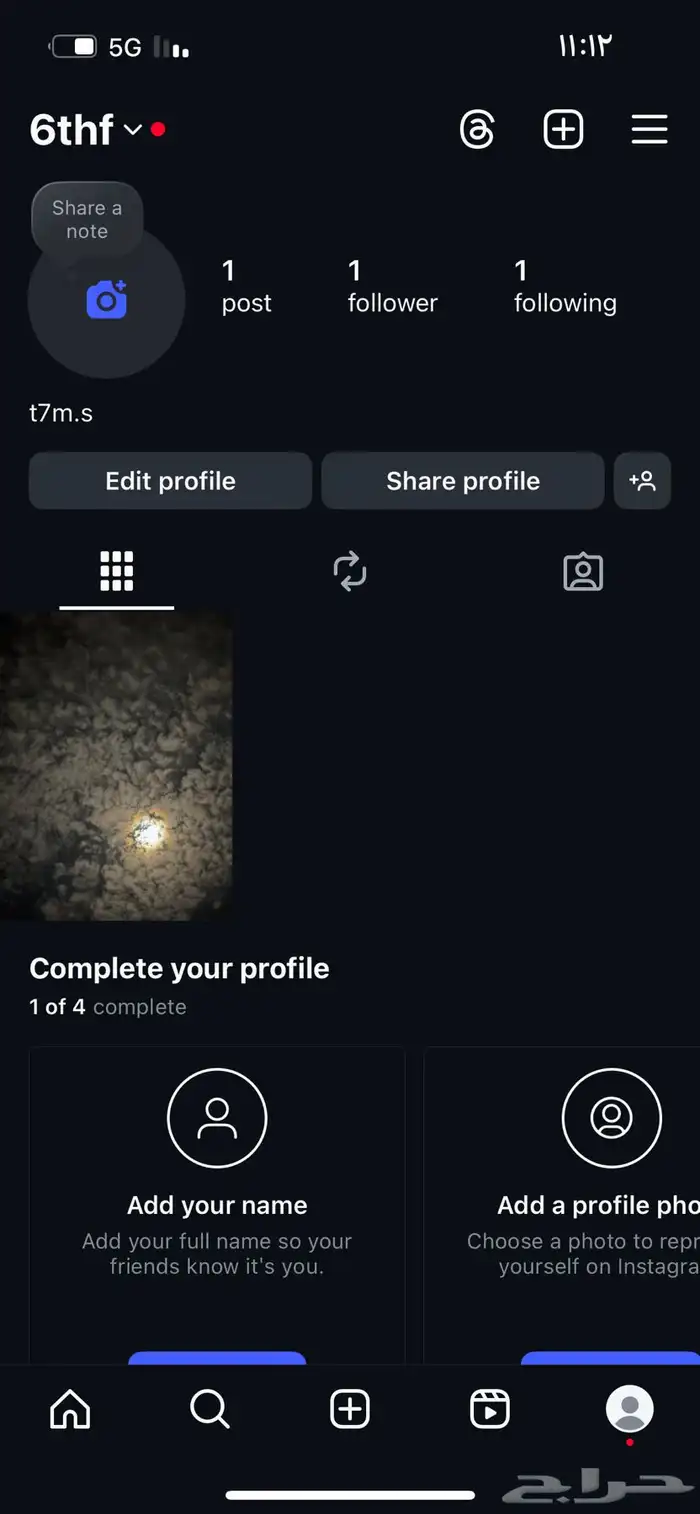Open the account switcher next to 6thf

(x=132, y=130)
